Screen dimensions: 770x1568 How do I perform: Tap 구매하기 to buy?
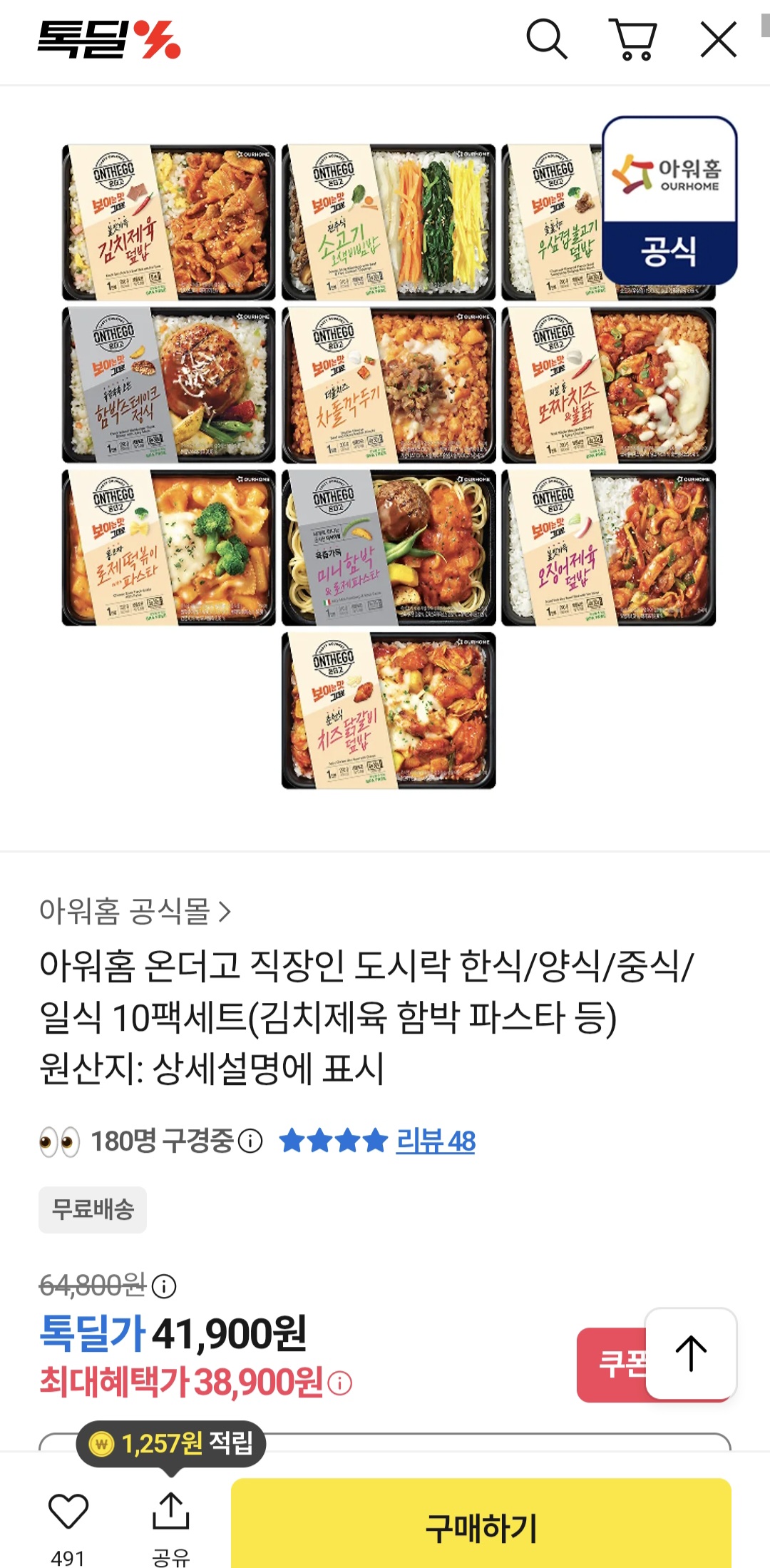pyautogui.click(x=481, y=1527)
